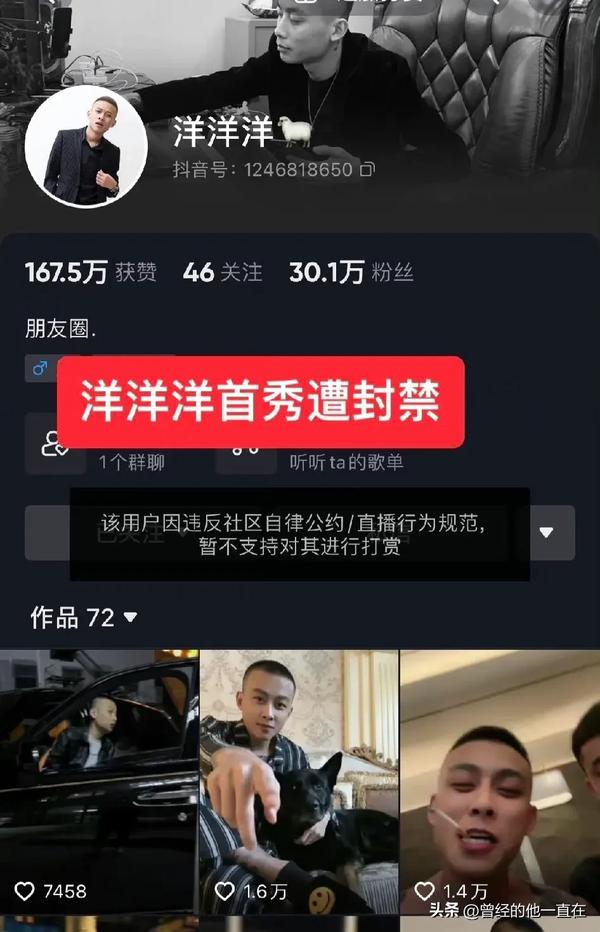Open the video with 7458 likes

pyautogui.click(x=98, y=780)
